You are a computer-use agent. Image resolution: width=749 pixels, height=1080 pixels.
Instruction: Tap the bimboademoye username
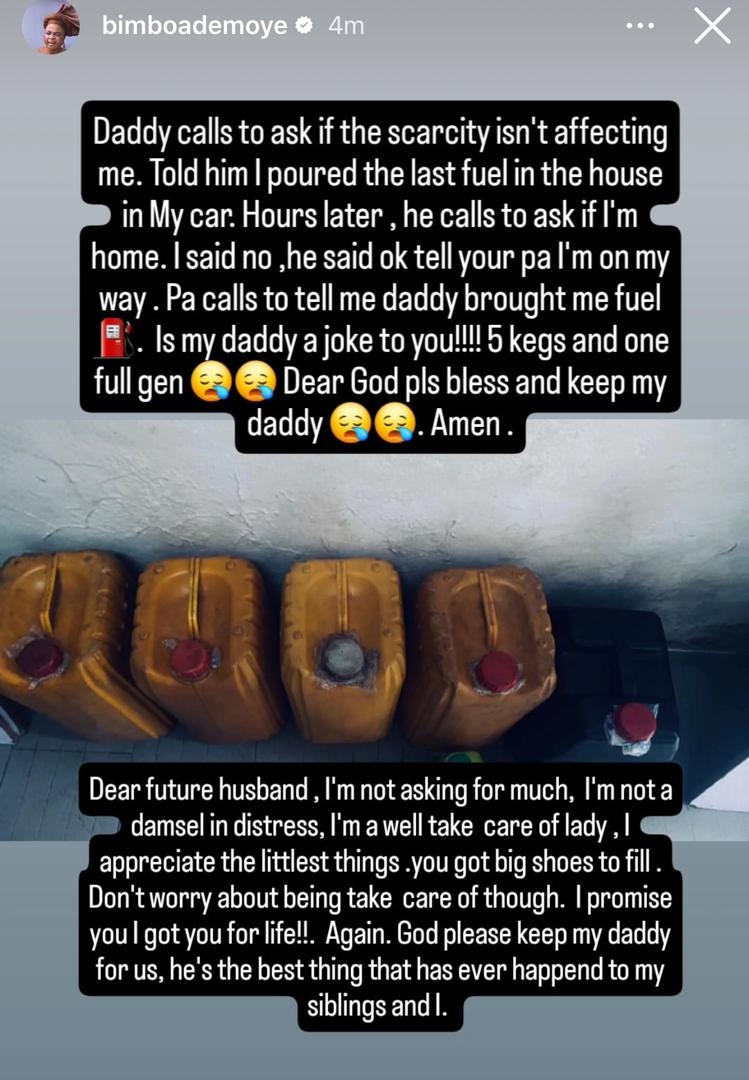pyautogui.click(x=193, y=27)
